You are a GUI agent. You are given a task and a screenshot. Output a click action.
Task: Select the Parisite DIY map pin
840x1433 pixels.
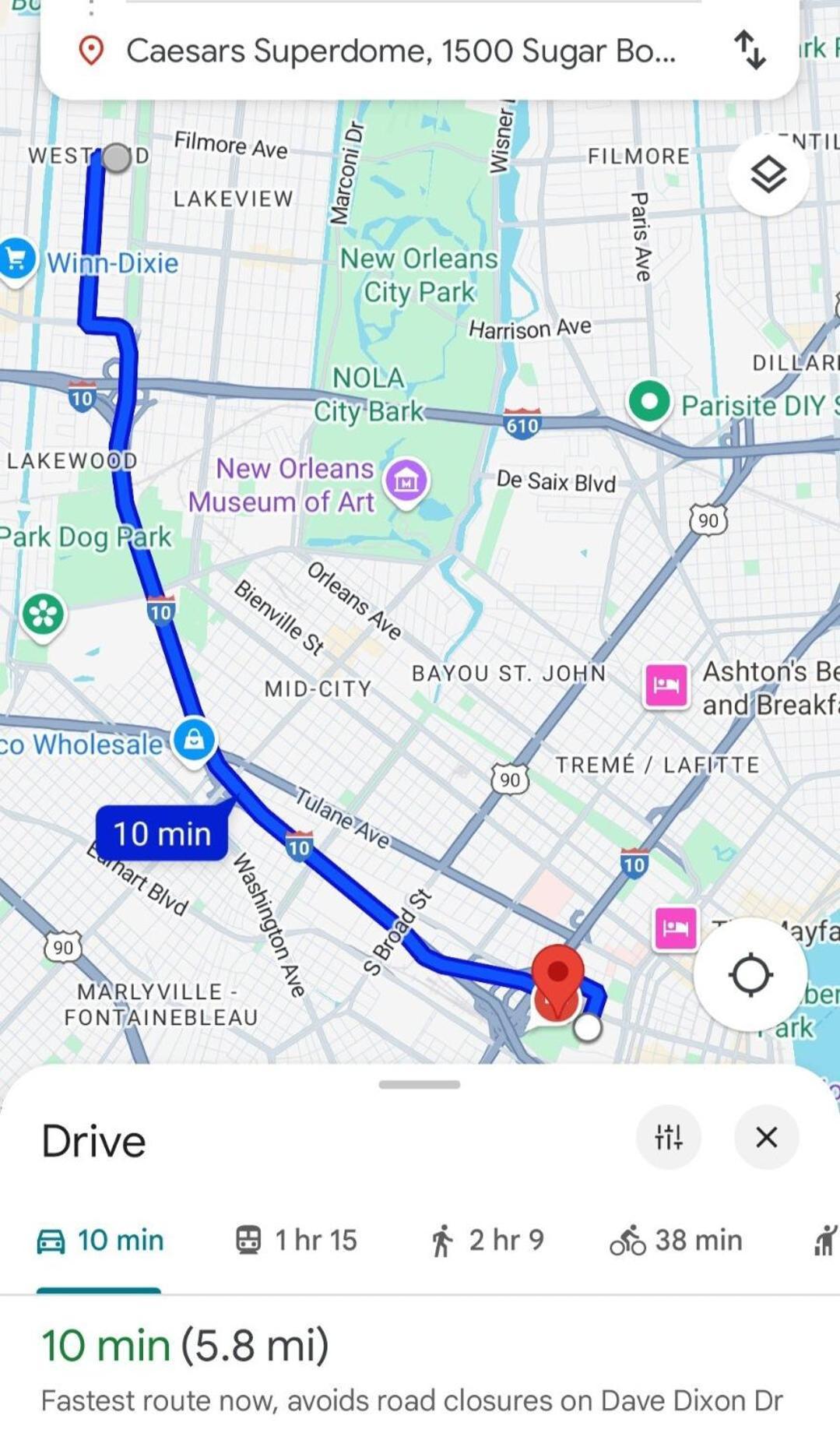click(x=649, y=403)
